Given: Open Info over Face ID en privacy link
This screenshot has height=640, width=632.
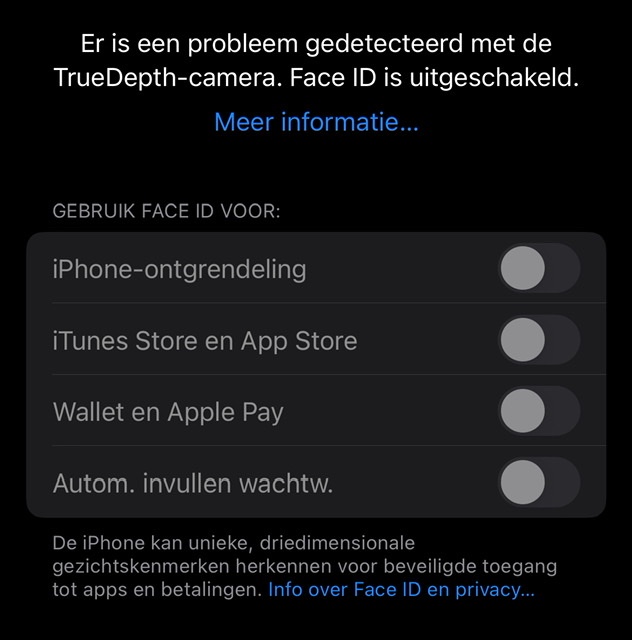Looking at the screenshot, I should tap(401, 590).
